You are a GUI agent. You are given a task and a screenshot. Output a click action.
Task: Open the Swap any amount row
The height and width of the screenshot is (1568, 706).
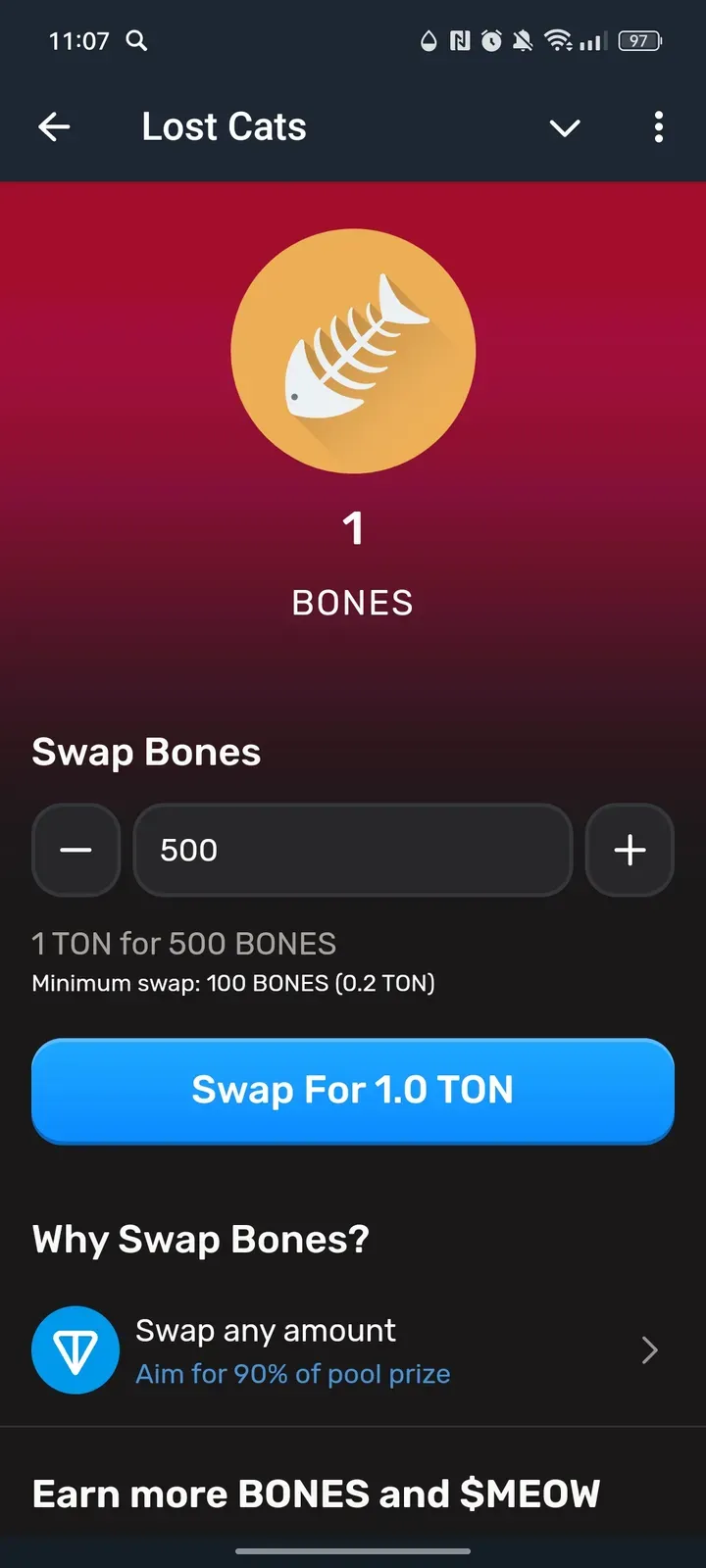[352, 1350]
